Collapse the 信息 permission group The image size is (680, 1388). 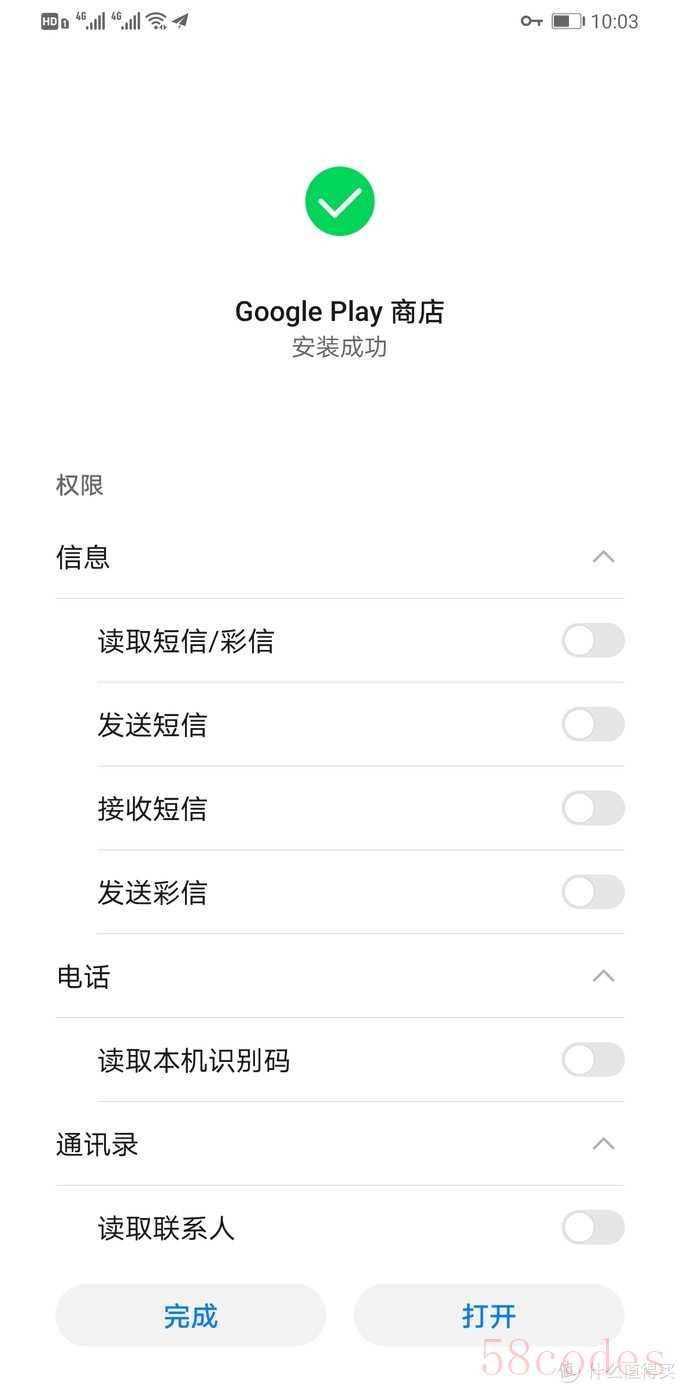(x=603, y=557)
